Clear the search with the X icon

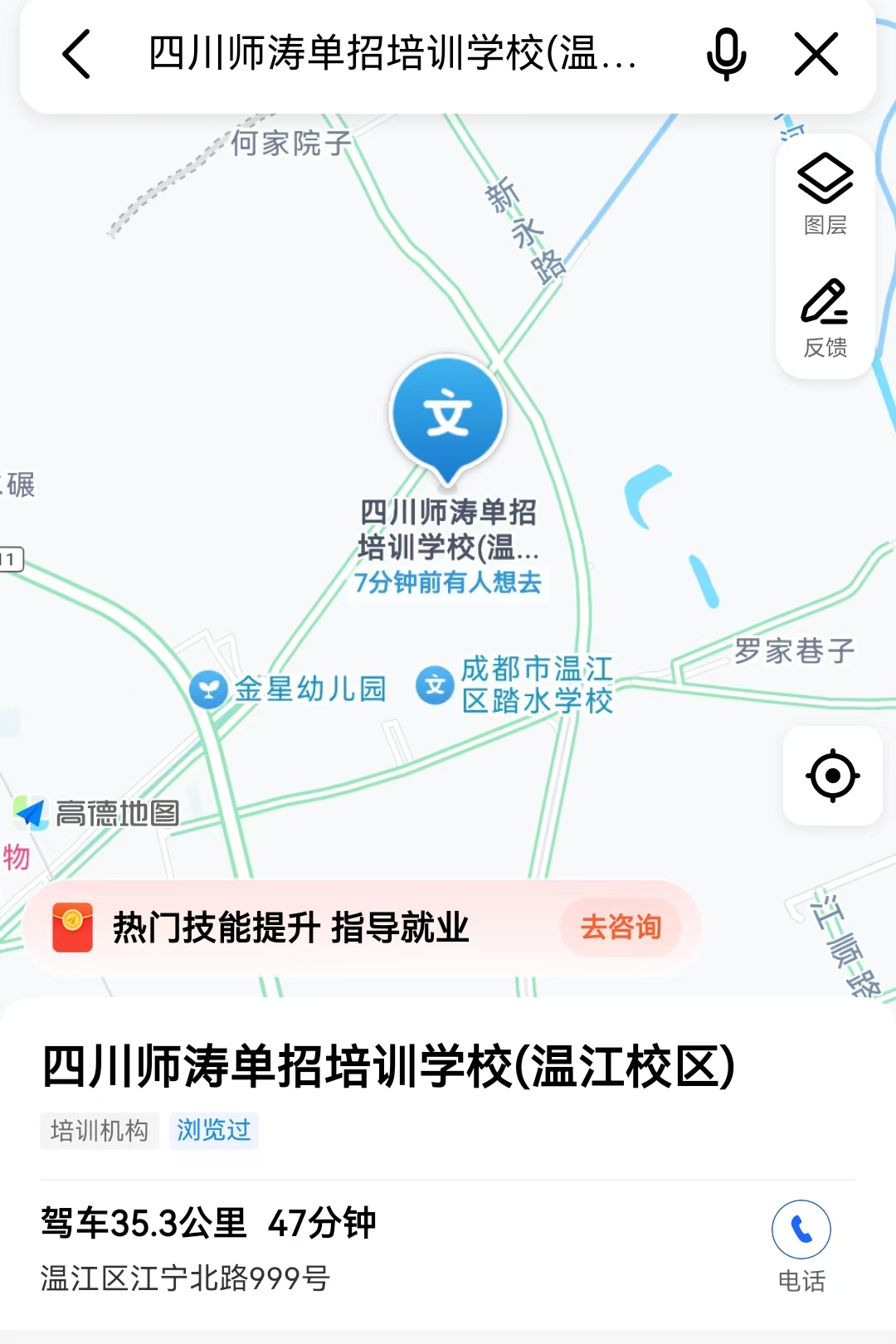[x=816, y=55]
